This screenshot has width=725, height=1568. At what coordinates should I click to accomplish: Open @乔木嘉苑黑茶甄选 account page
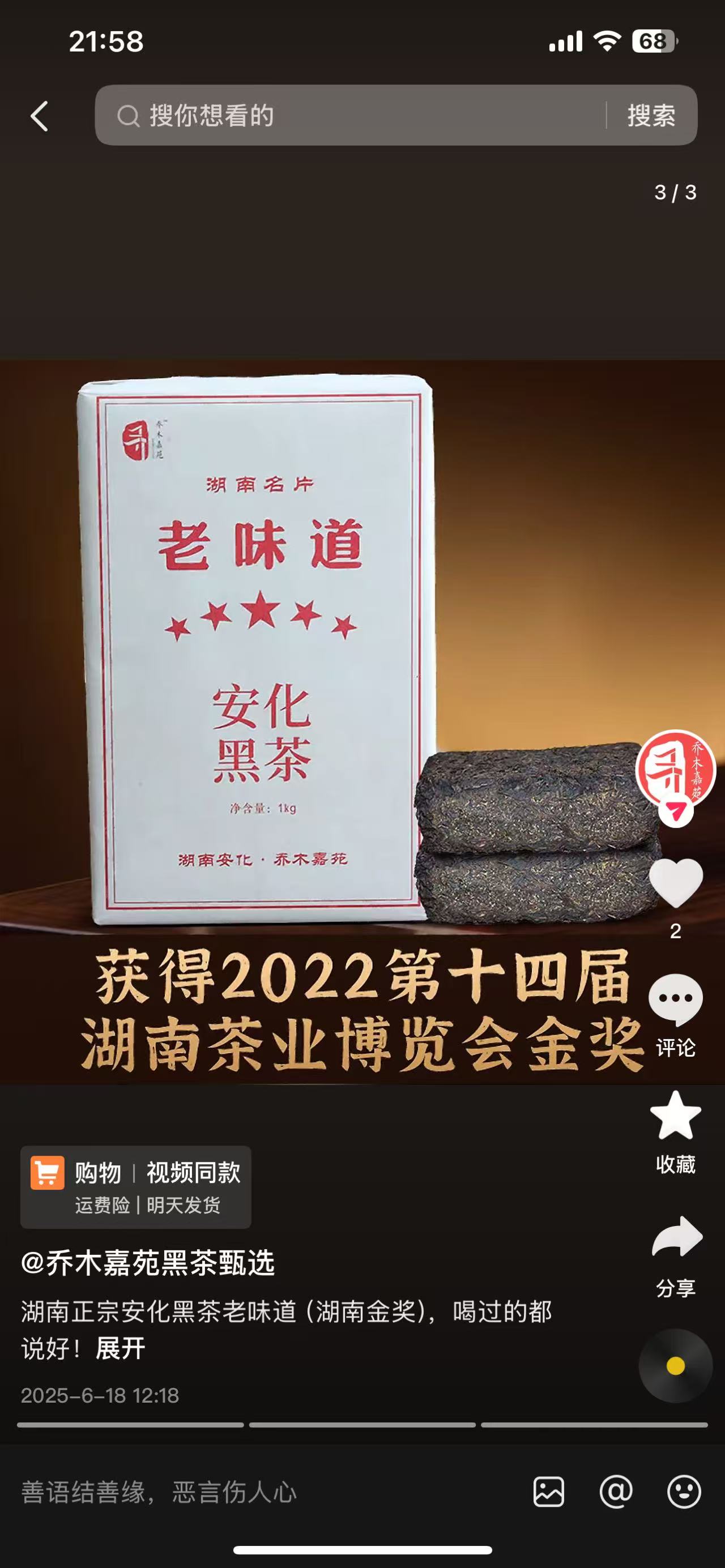pyautogui.click(x=148, y=1264)
